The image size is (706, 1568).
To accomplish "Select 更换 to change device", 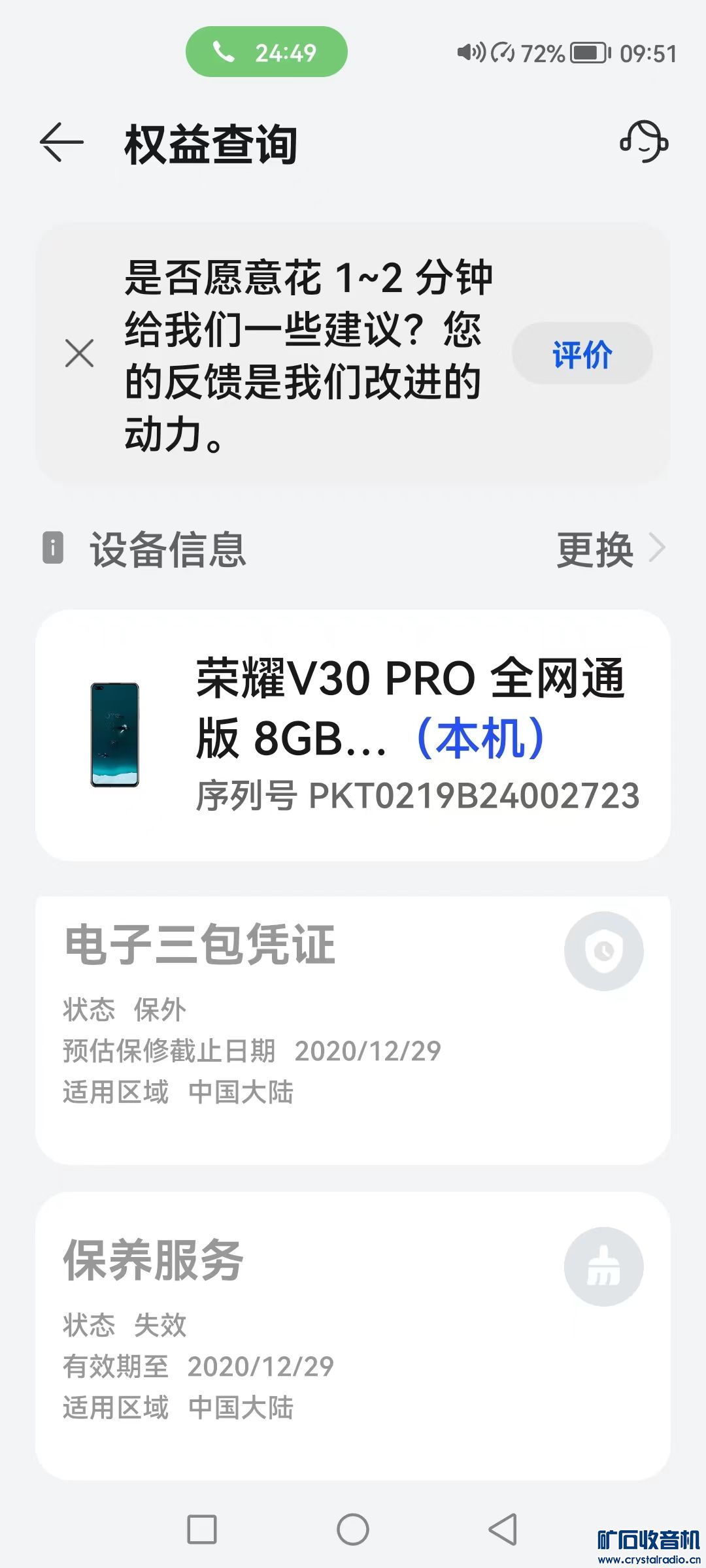I will pos(609,549).
